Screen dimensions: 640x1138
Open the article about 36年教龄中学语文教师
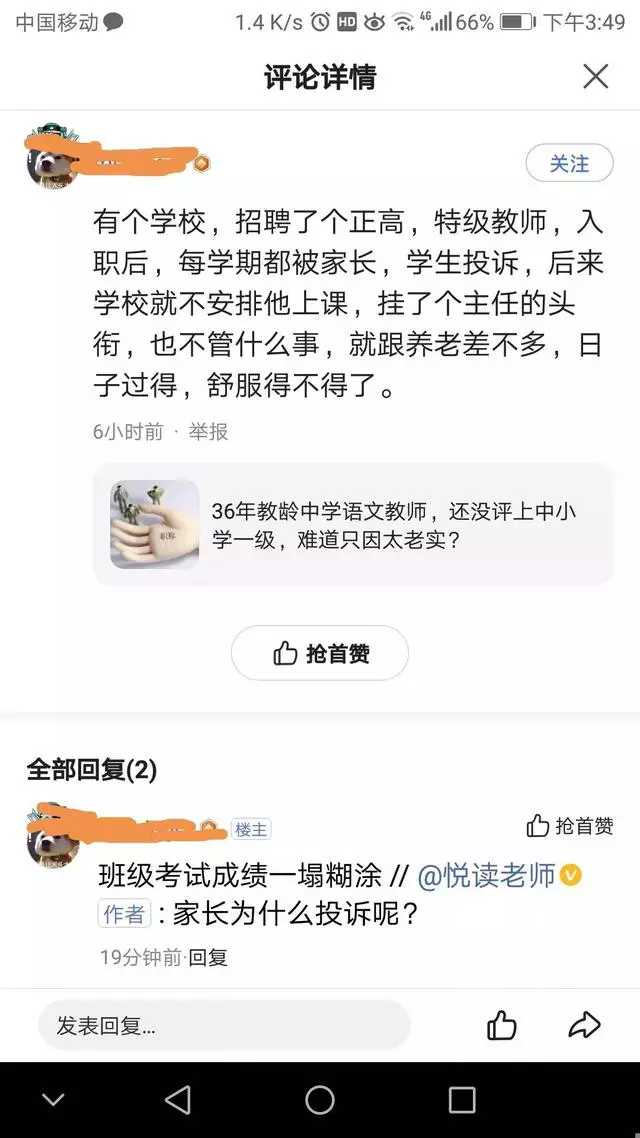(353, 525)
